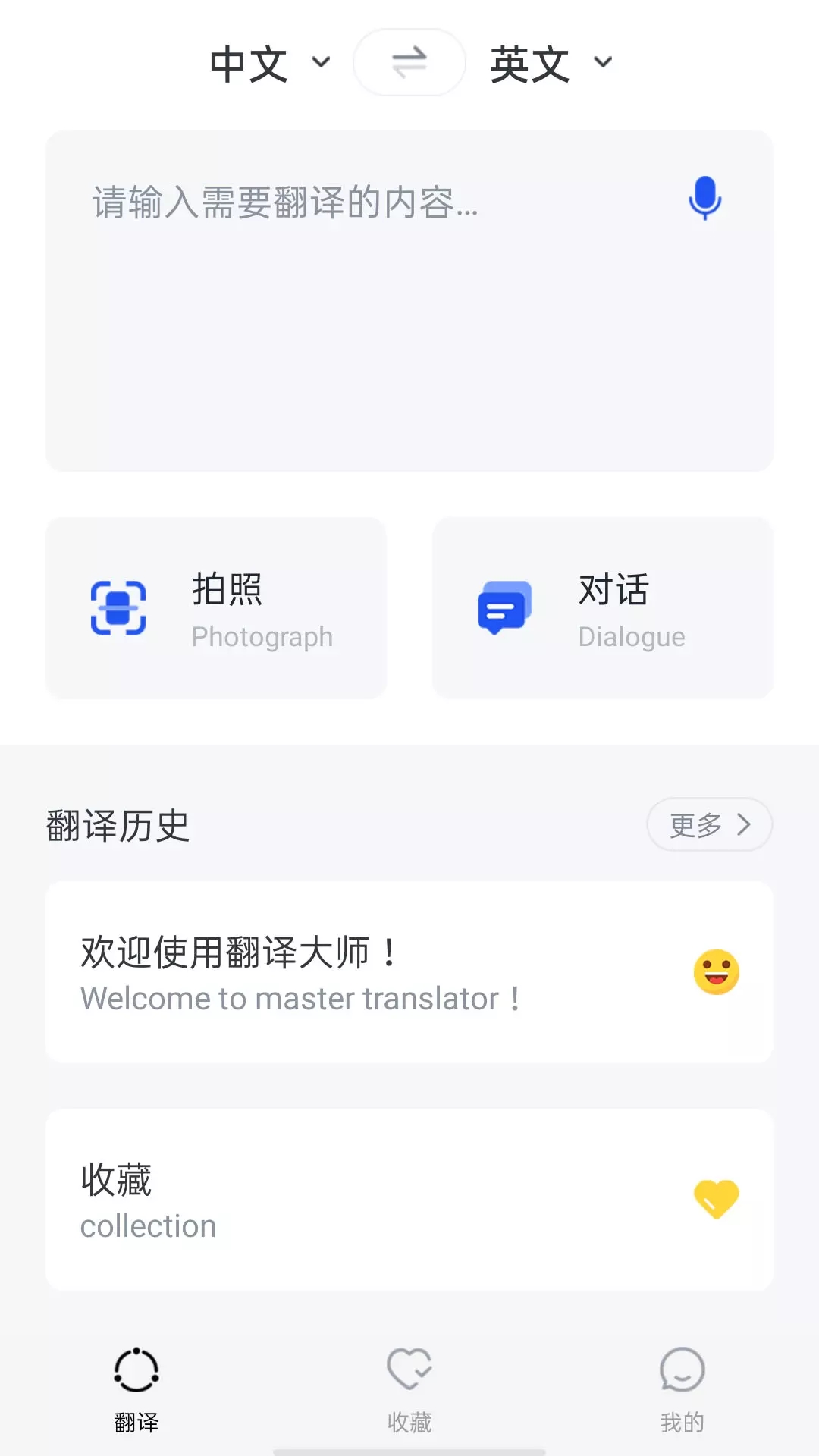The image size is (819, 1456).
Task: Expand the chevron next to 中文
Action: point(322,63)
